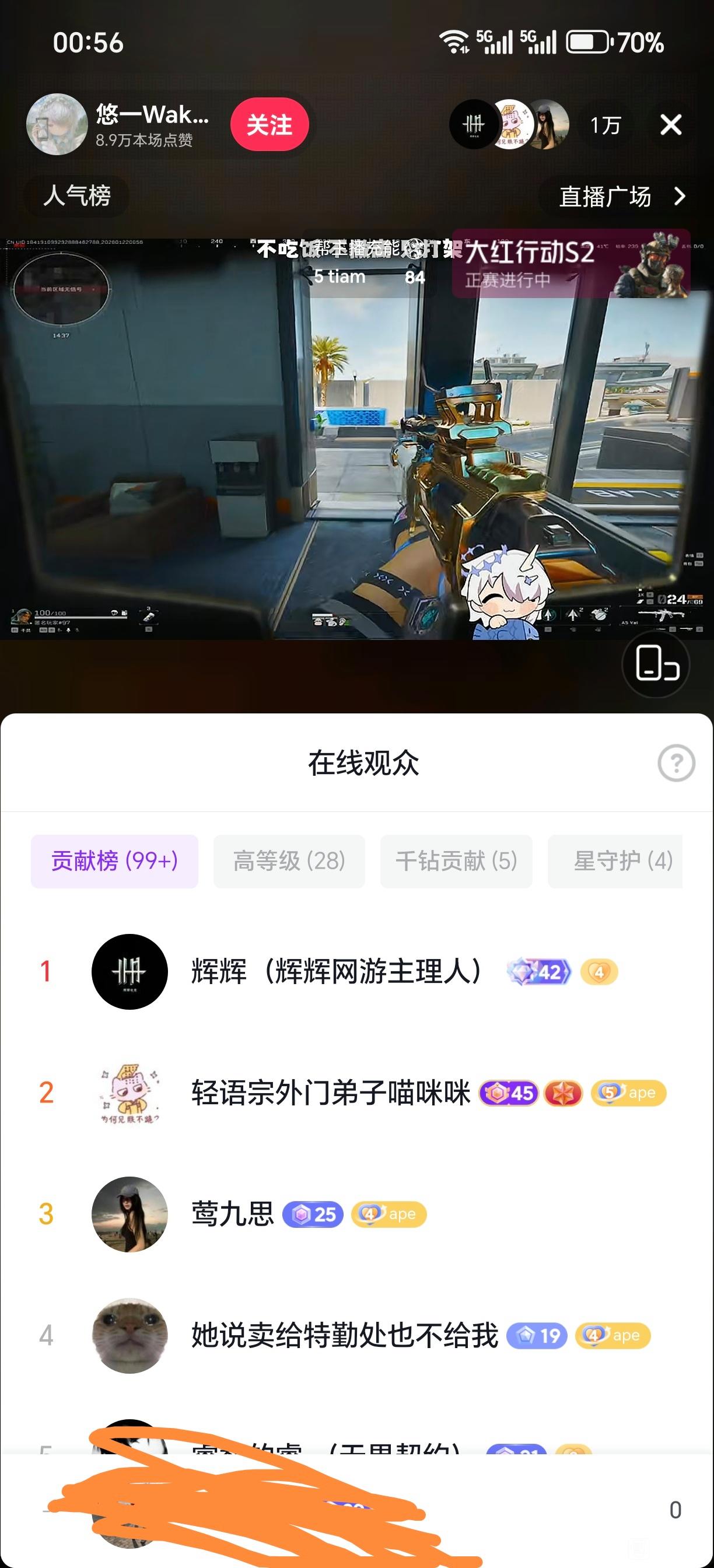Follow the streamer with 关注 button
Image resolution: width=714 pixels, height=1568 pixels.
[x=269, y=124]
